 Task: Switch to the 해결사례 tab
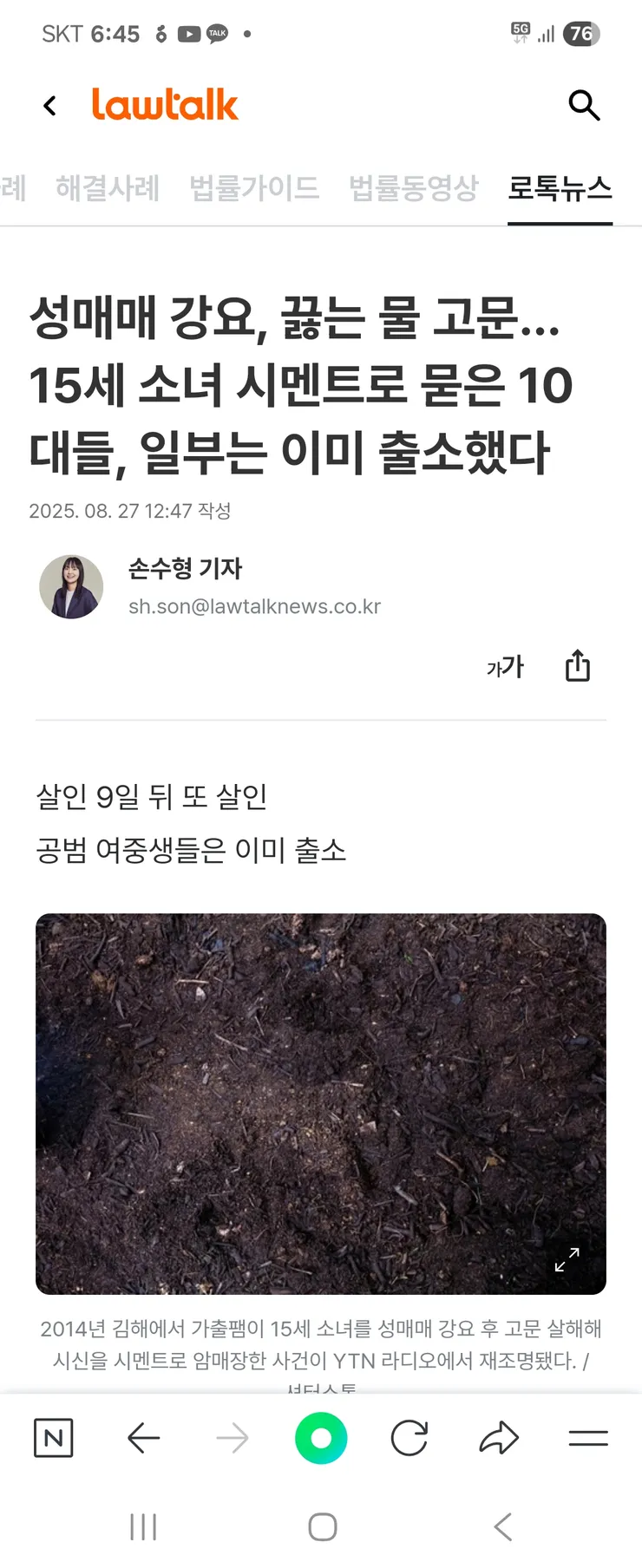pos(108,188)
